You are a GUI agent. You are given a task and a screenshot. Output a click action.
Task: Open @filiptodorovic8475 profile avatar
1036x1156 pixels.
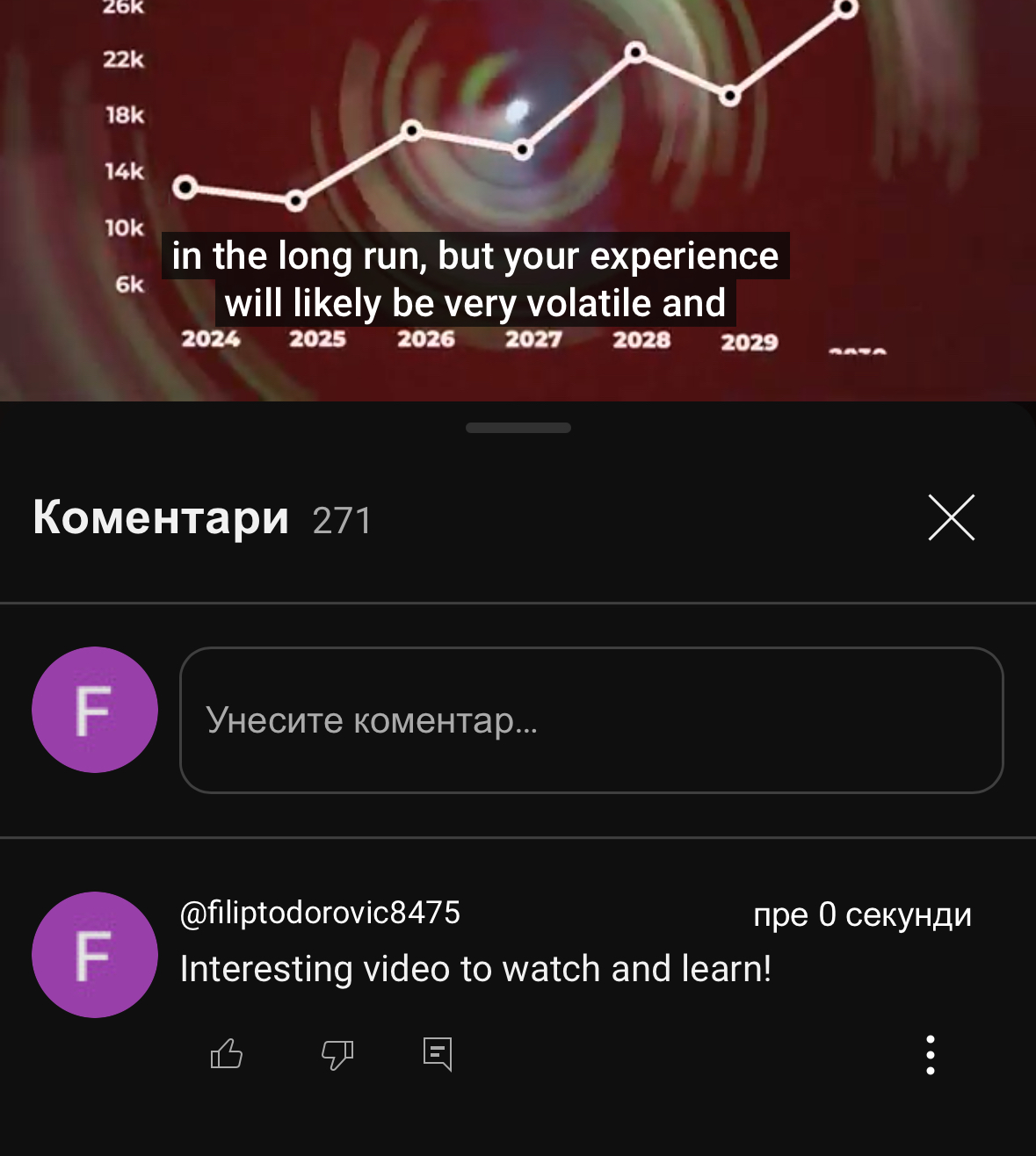[x=95, y=955]
